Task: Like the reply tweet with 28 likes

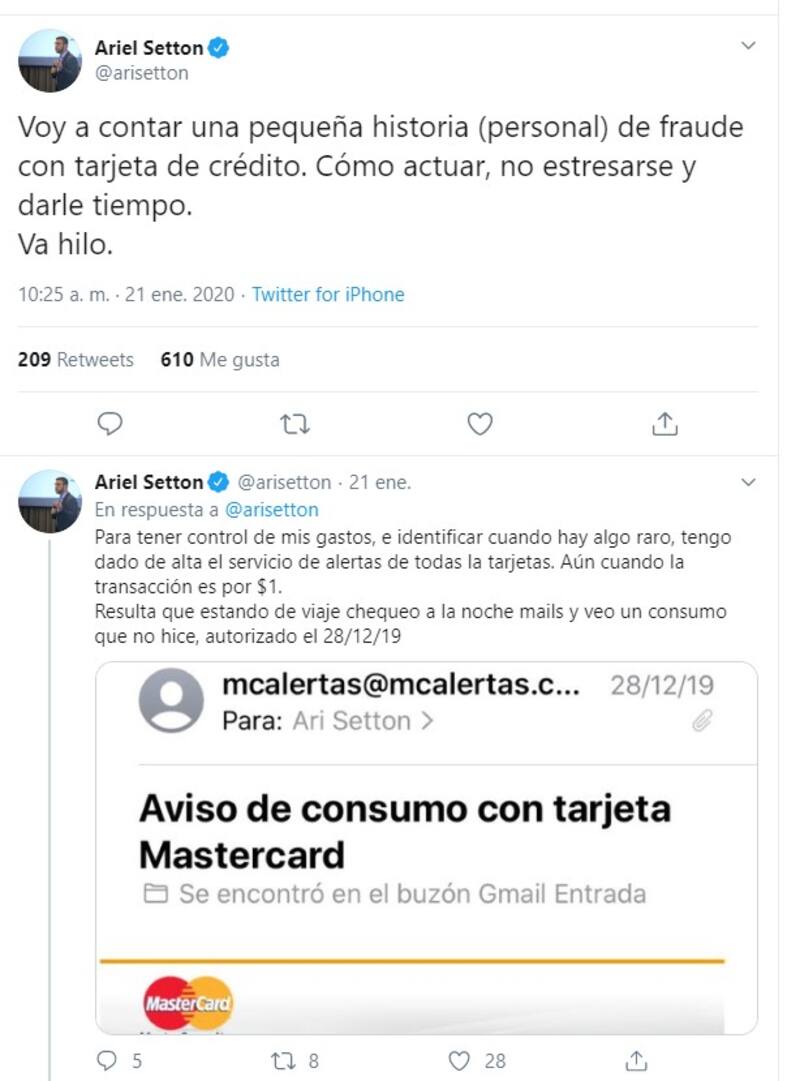Action: tap(461, 1060)
